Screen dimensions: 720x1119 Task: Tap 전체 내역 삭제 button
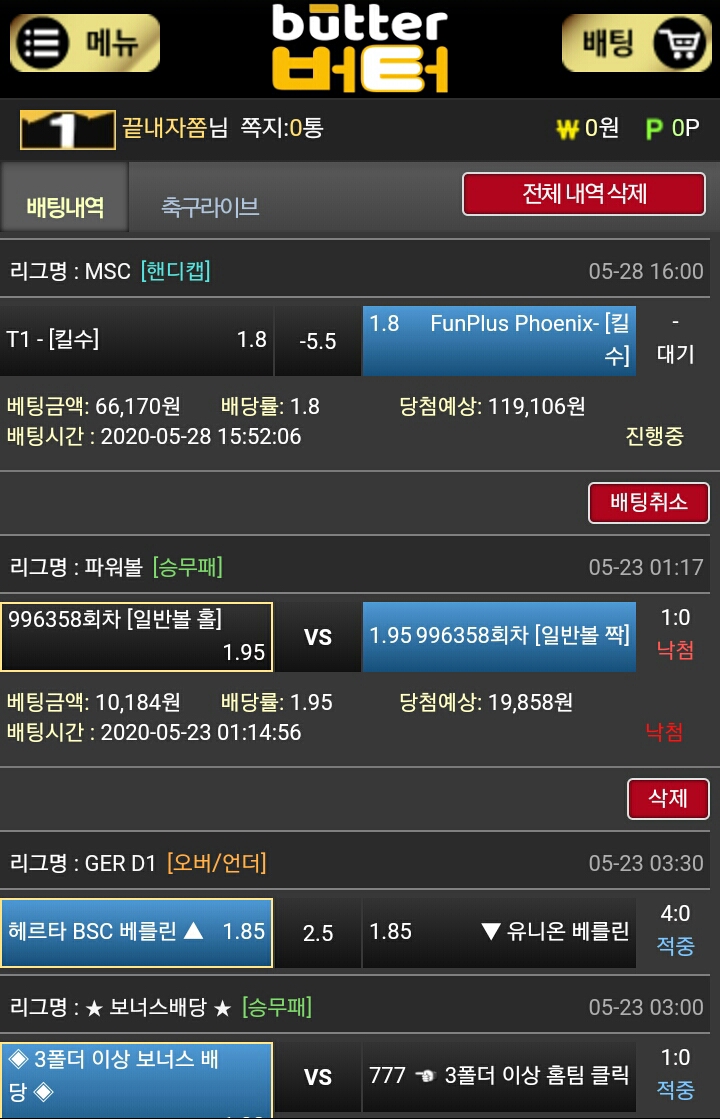tap(584, 194)
